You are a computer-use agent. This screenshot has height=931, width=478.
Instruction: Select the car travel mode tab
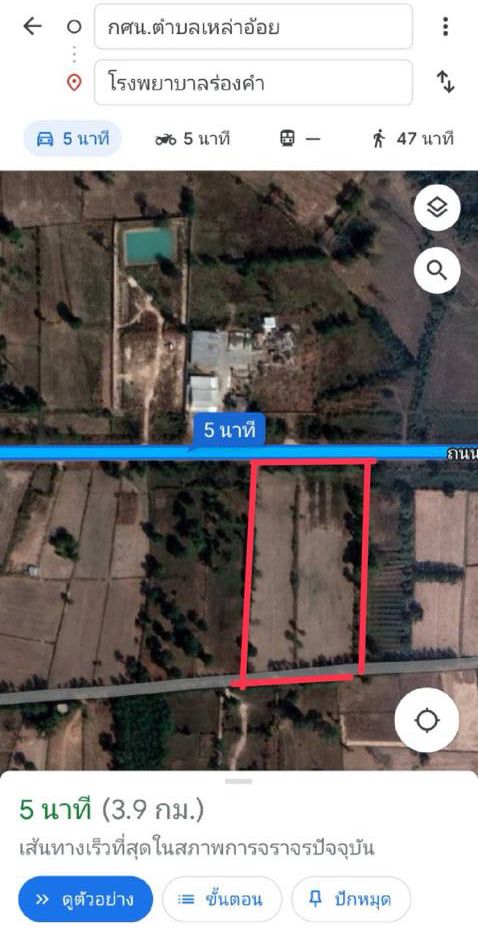coord(72,139)
